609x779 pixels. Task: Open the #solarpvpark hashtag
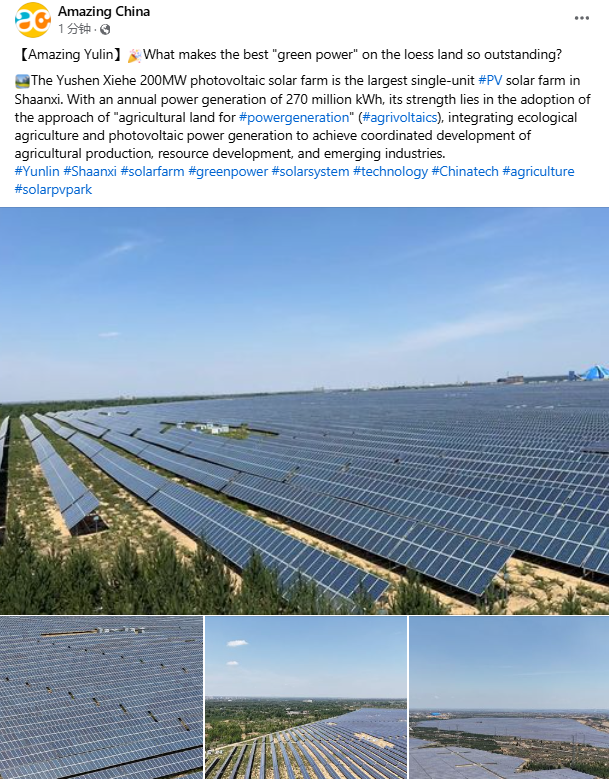click(53, 189)
